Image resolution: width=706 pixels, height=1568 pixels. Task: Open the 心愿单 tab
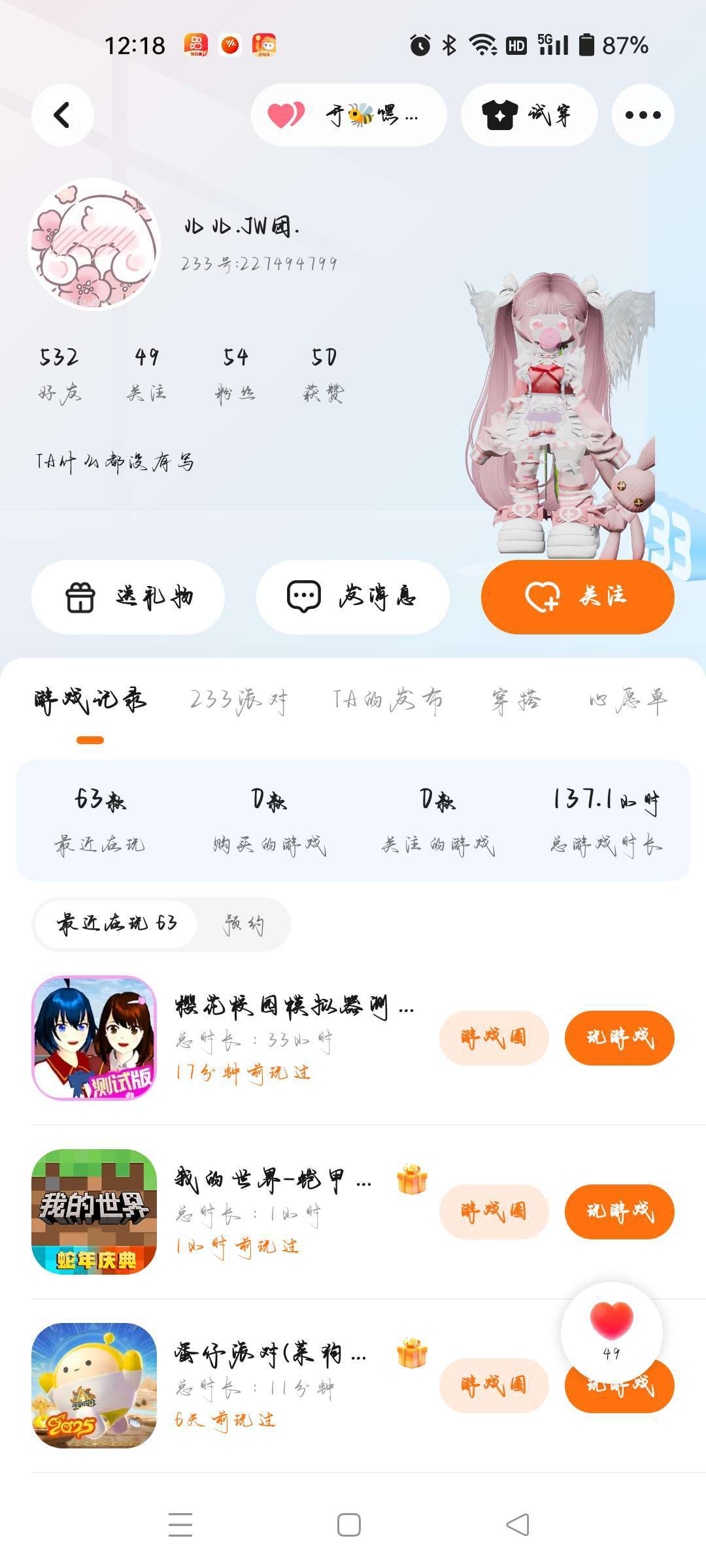(x=628, y=701)
